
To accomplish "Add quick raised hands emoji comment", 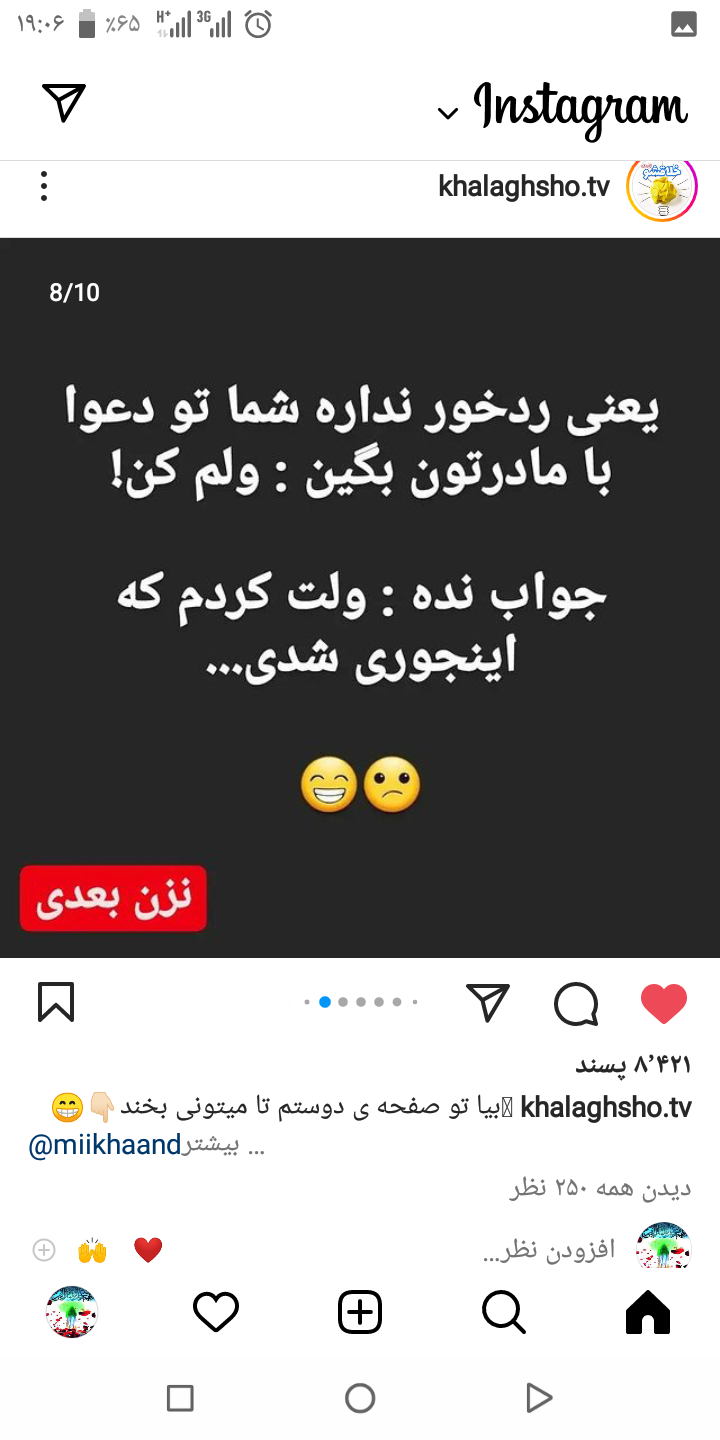I will (x=92, y=1250).
